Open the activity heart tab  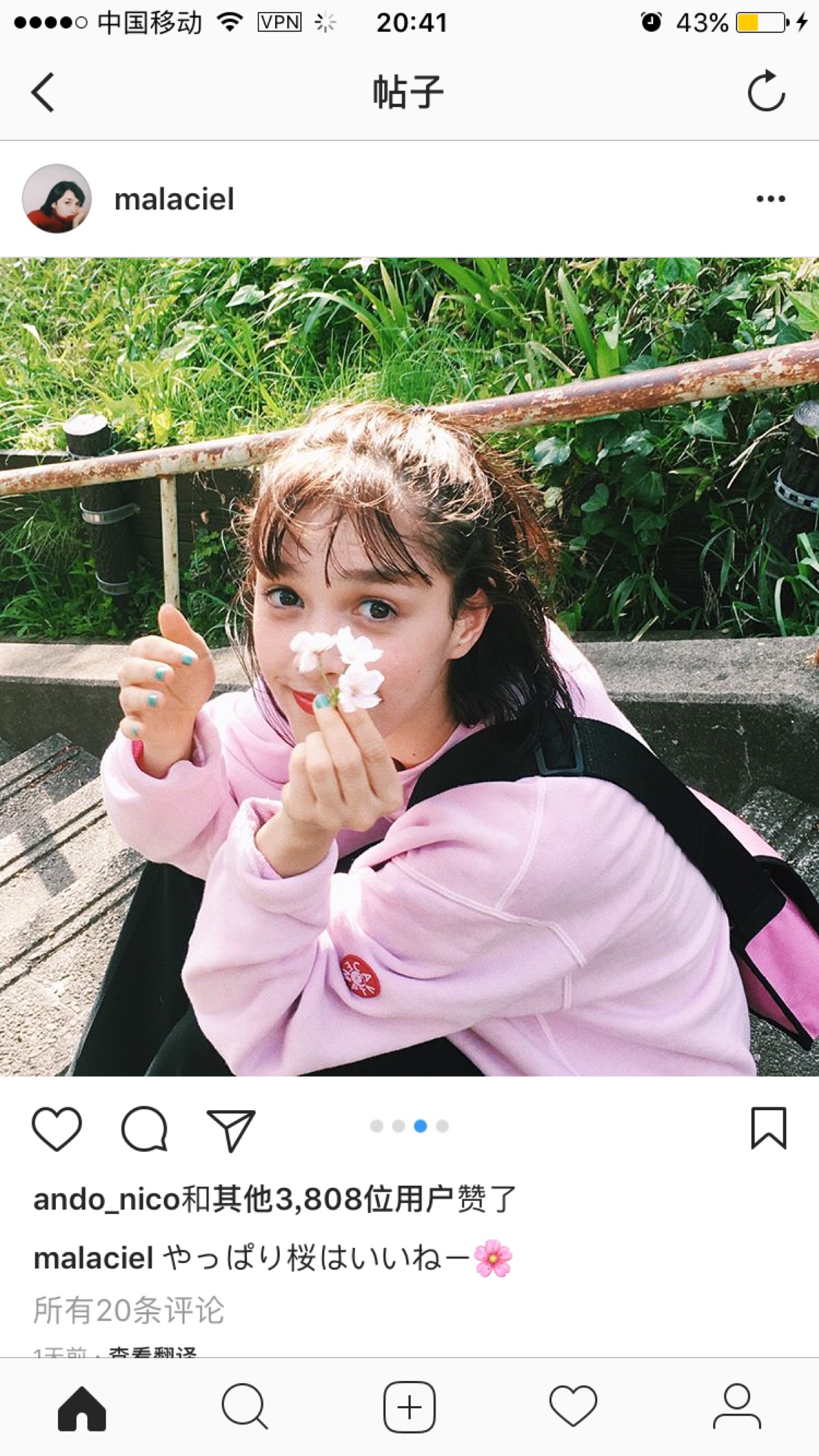click(573, 1407)
